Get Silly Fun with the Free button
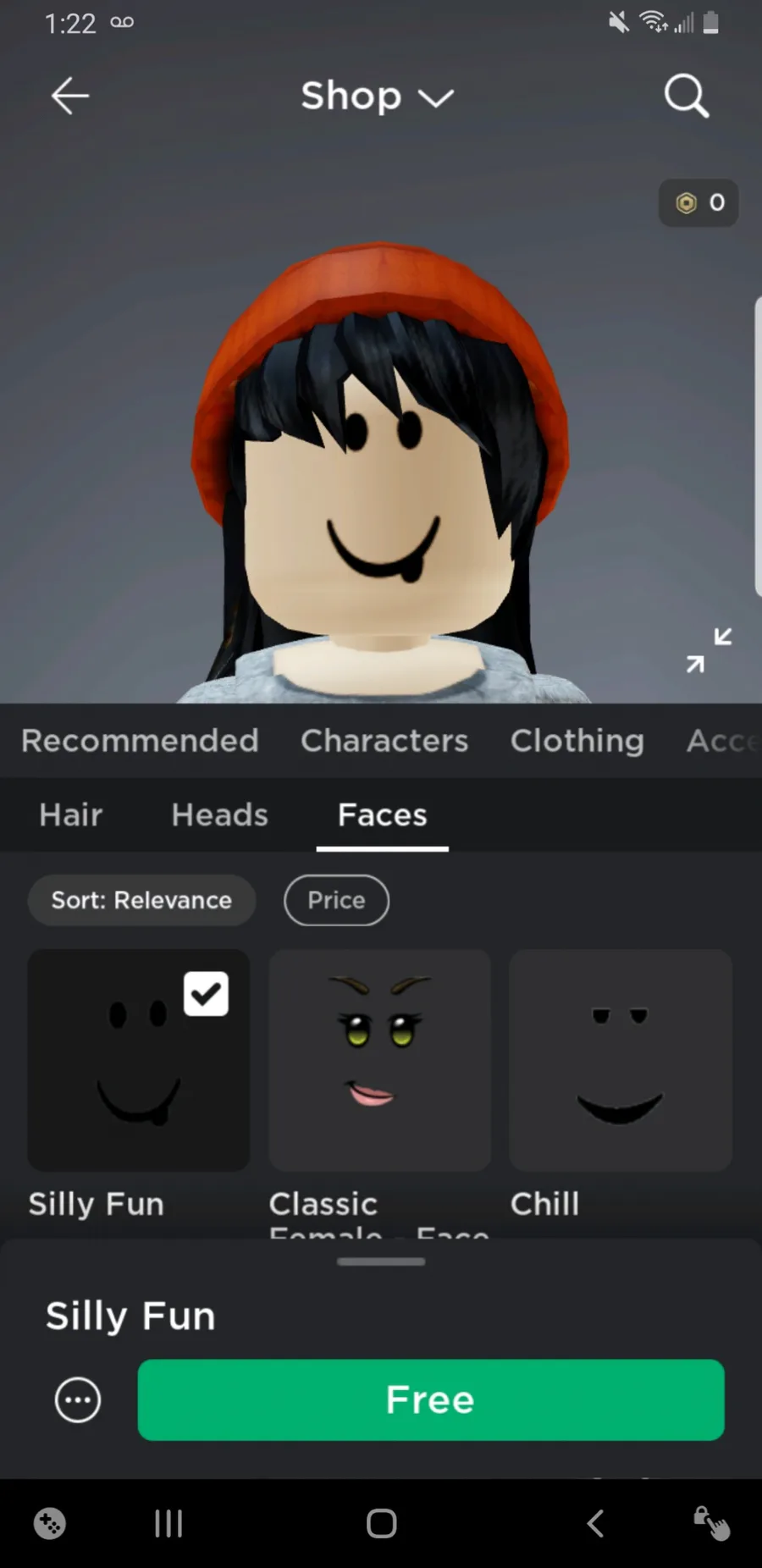The width and height of the screenshot is (762, 1568). 430,1400
